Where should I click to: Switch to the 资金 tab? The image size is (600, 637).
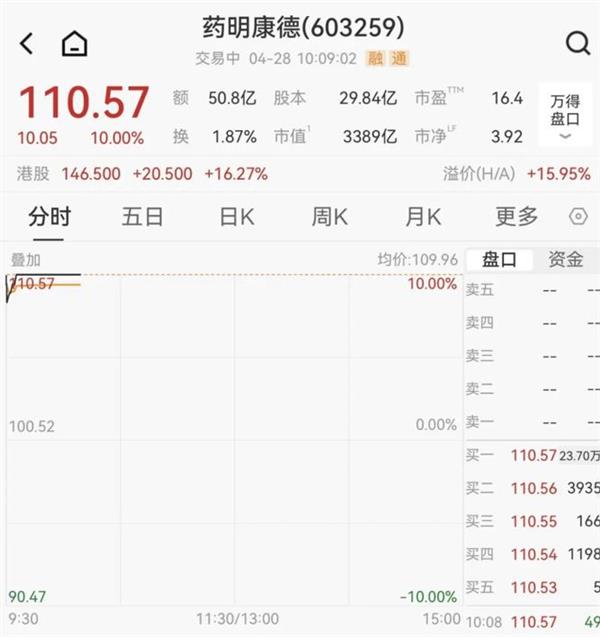565,260
